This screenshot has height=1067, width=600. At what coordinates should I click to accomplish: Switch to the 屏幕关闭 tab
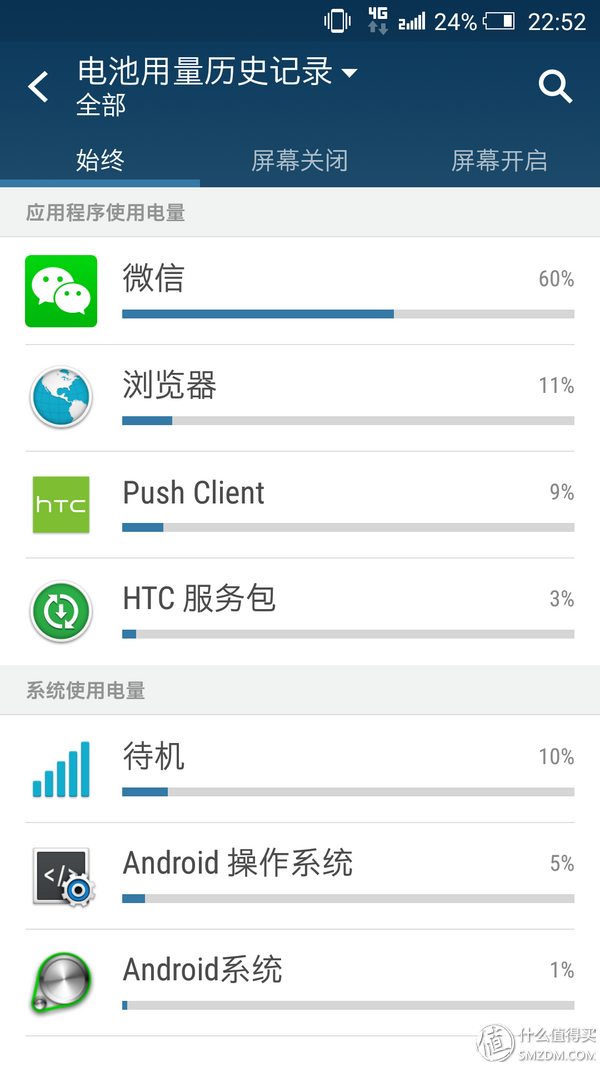pos(299,160)
